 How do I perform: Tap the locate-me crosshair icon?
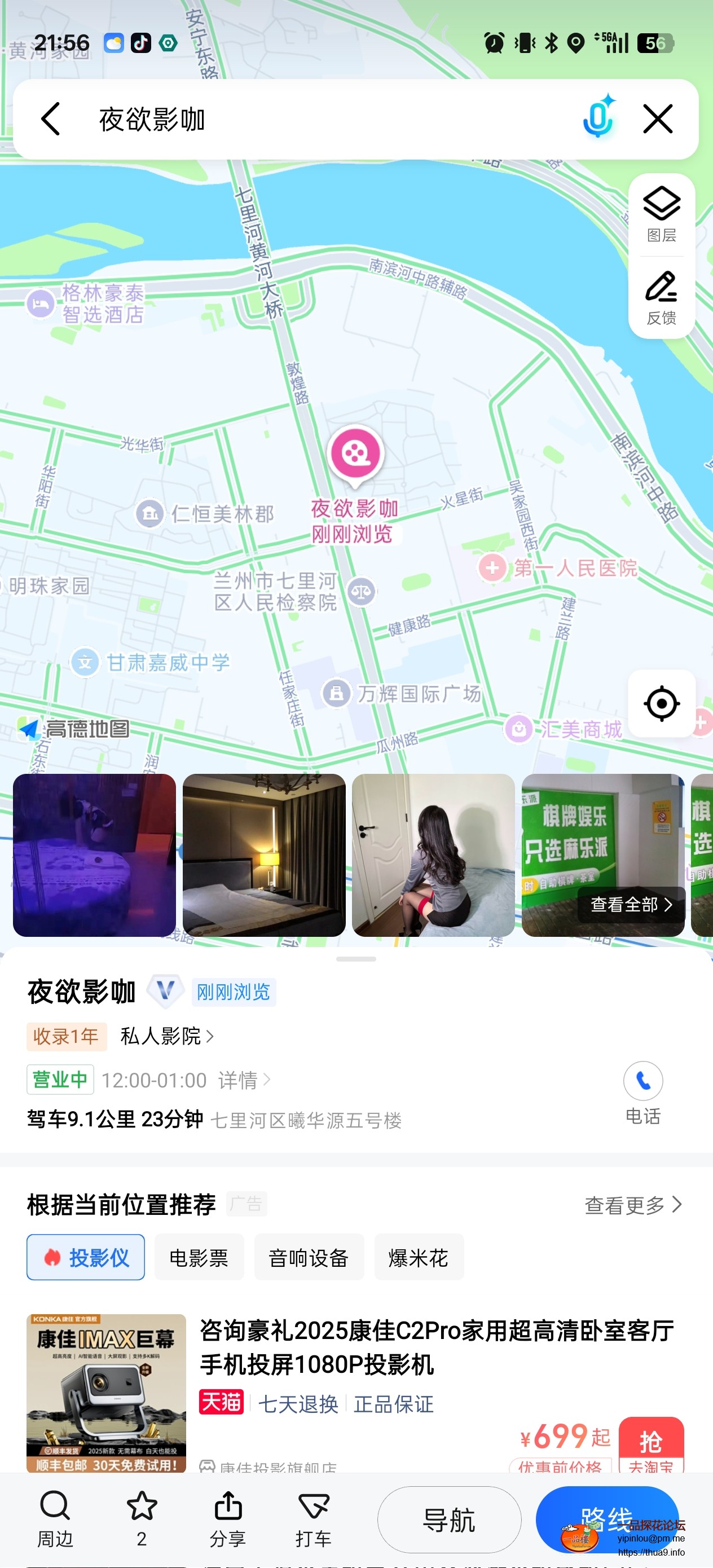coord(661,704)
